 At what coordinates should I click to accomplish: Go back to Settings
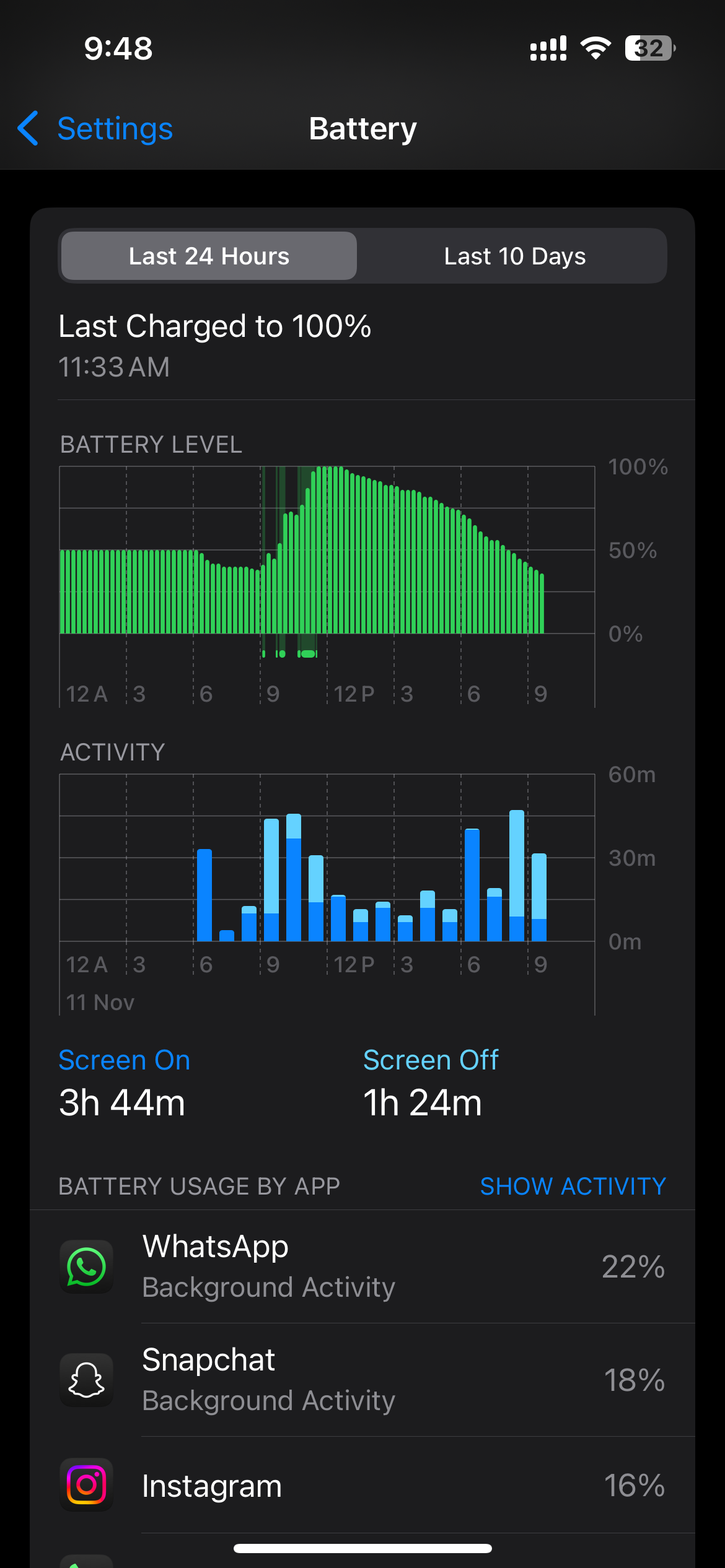pos(95,129)
